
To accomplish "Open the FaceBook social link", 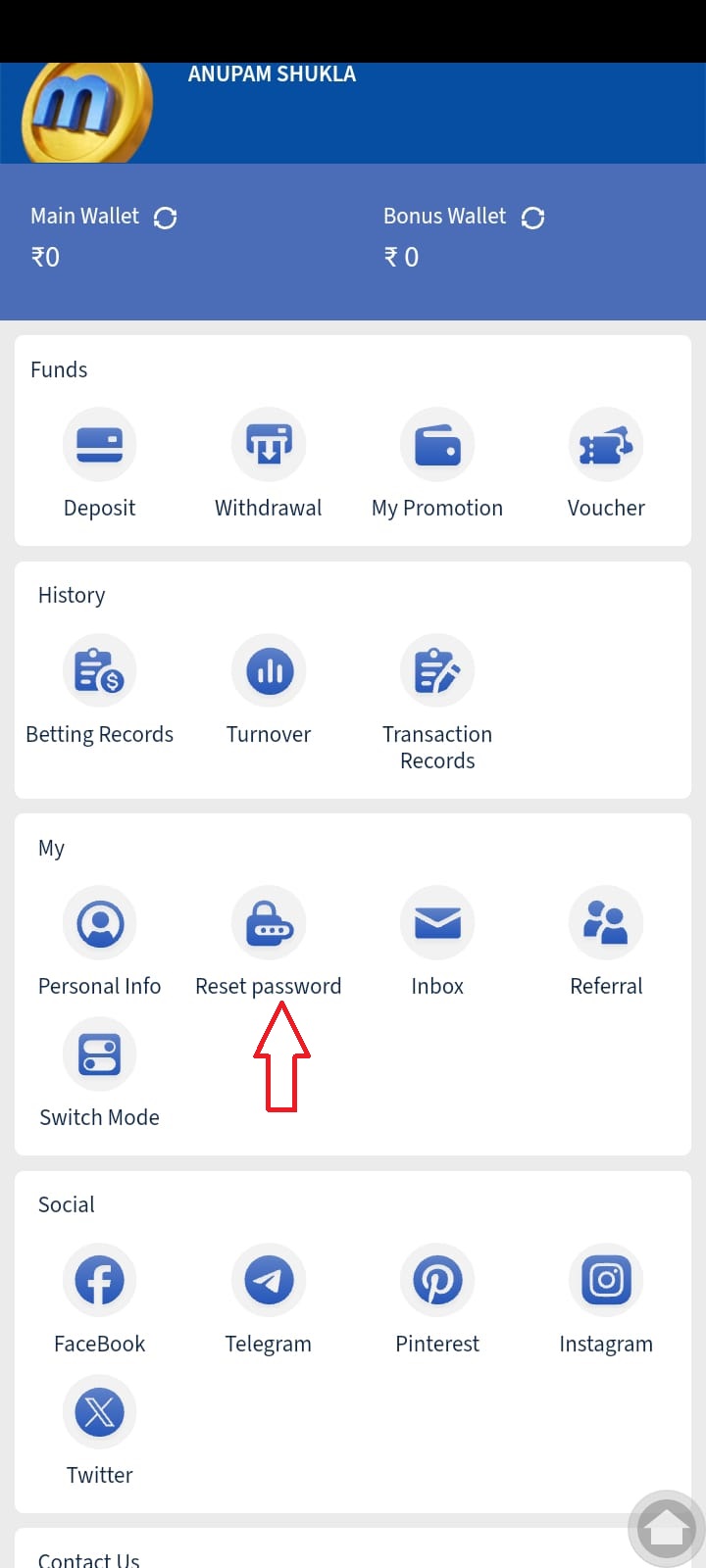I will point(99,1280).
